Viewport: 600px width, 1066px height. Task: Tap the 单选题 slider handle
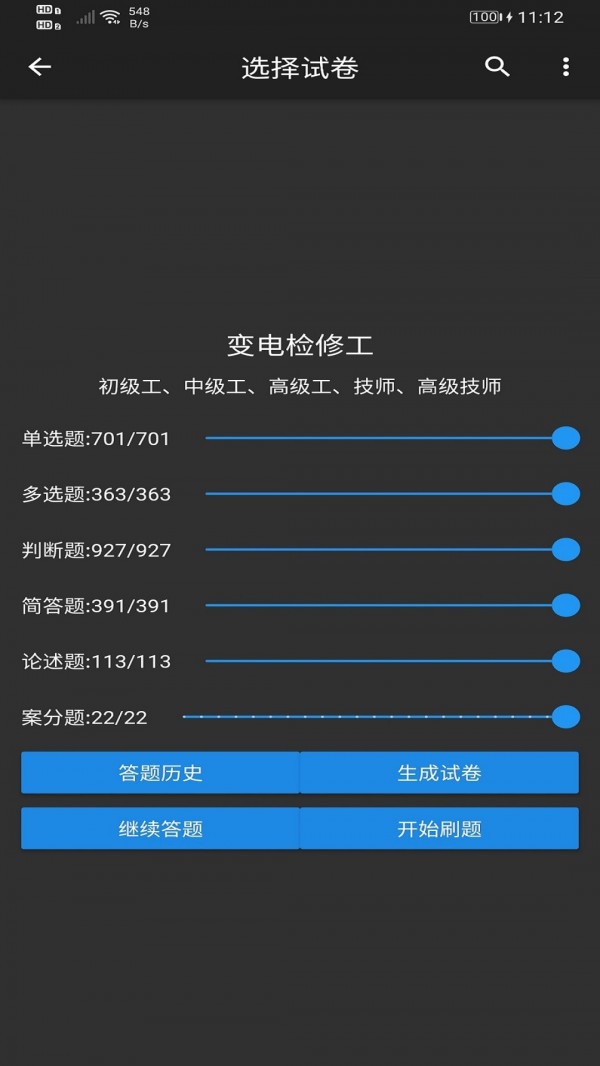pos(566,438)
